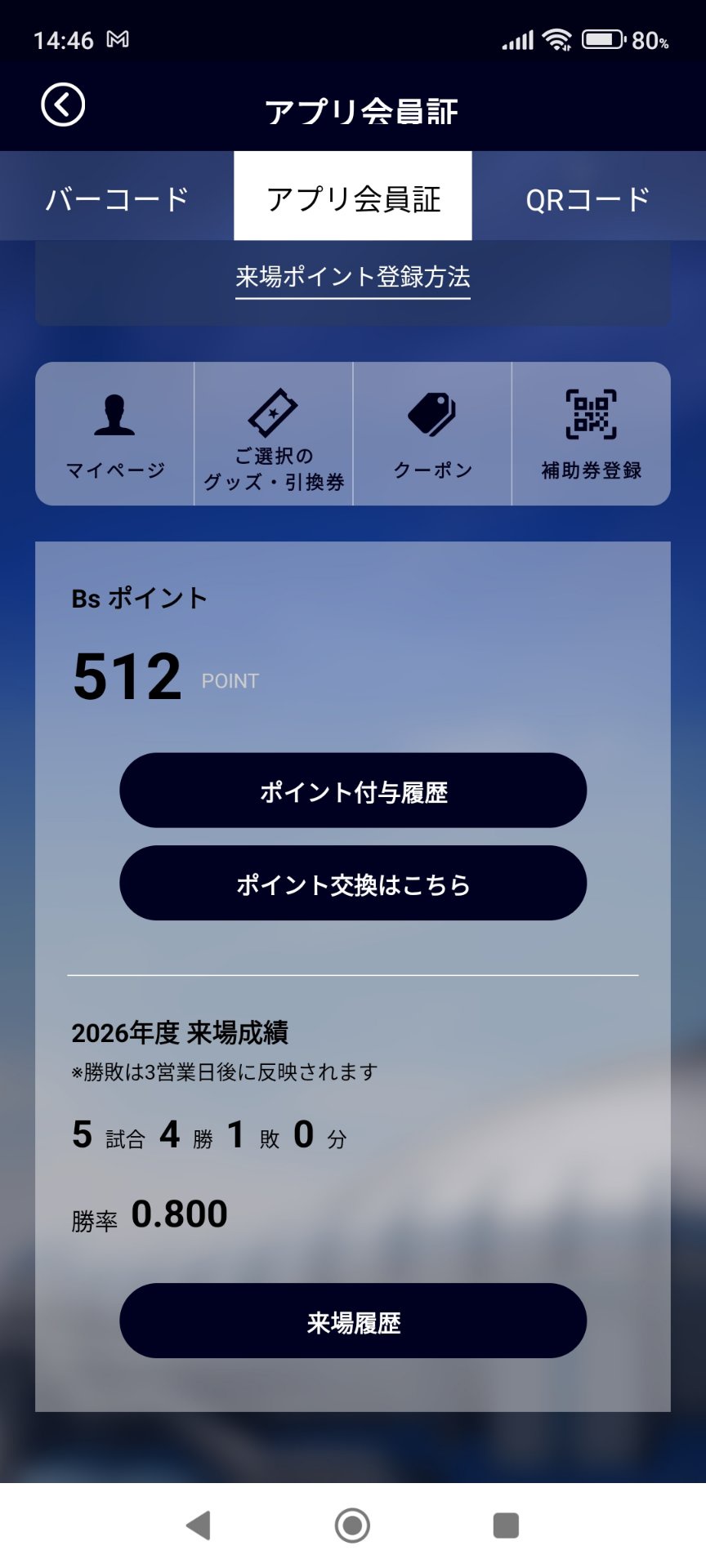Tap the system home button

click(x=352, y=1525)
